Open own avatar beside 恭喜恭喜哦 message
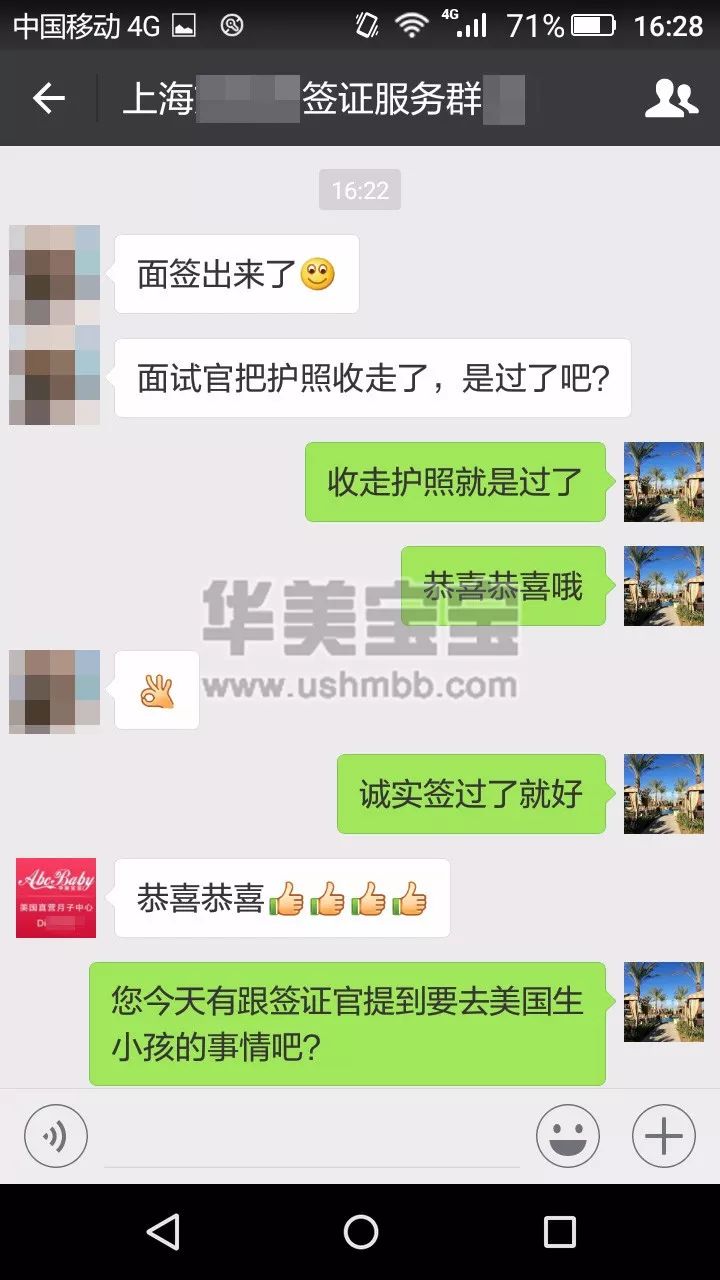The image size is (720, 1280). click(x=664, y=586)
